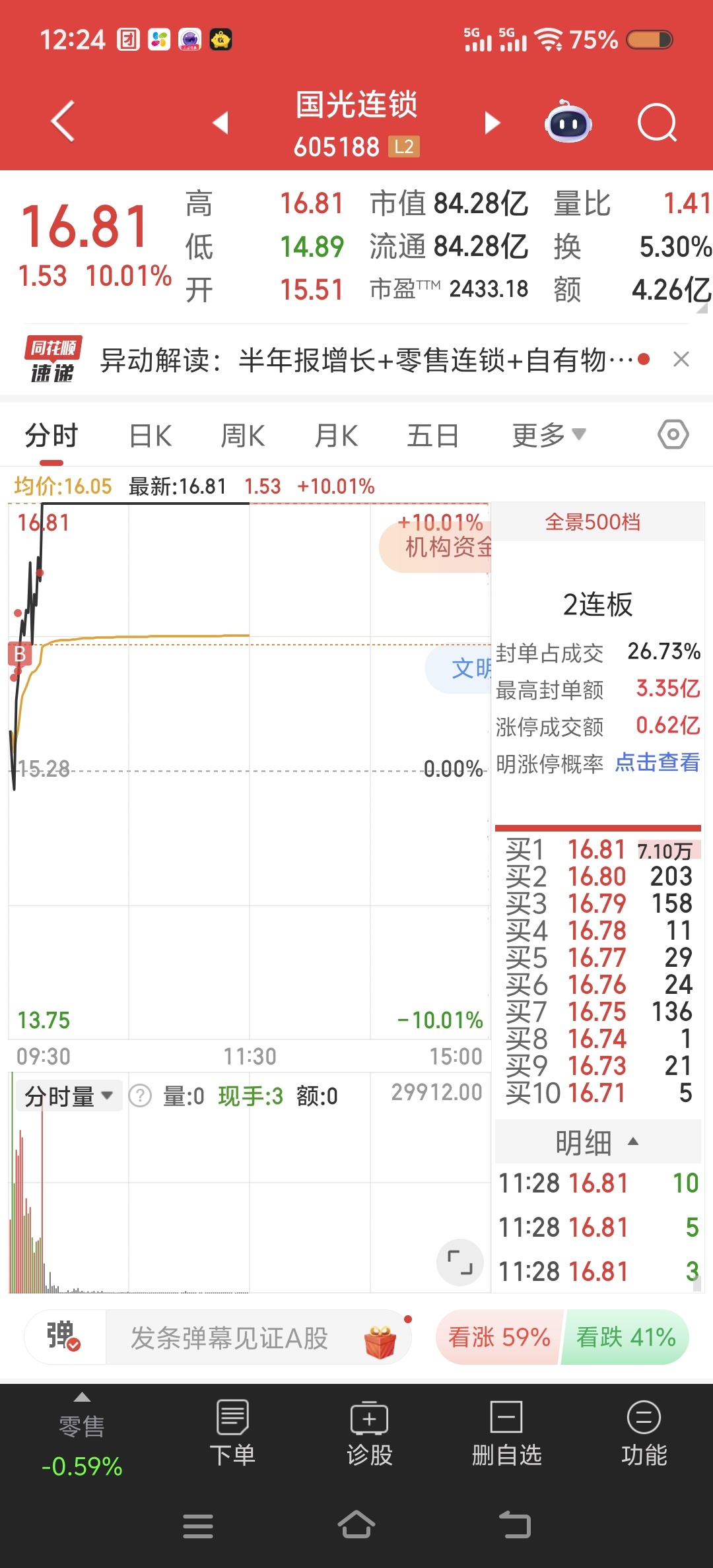
Task: Open chart settings hexagon icon
Action: [673, 434]
